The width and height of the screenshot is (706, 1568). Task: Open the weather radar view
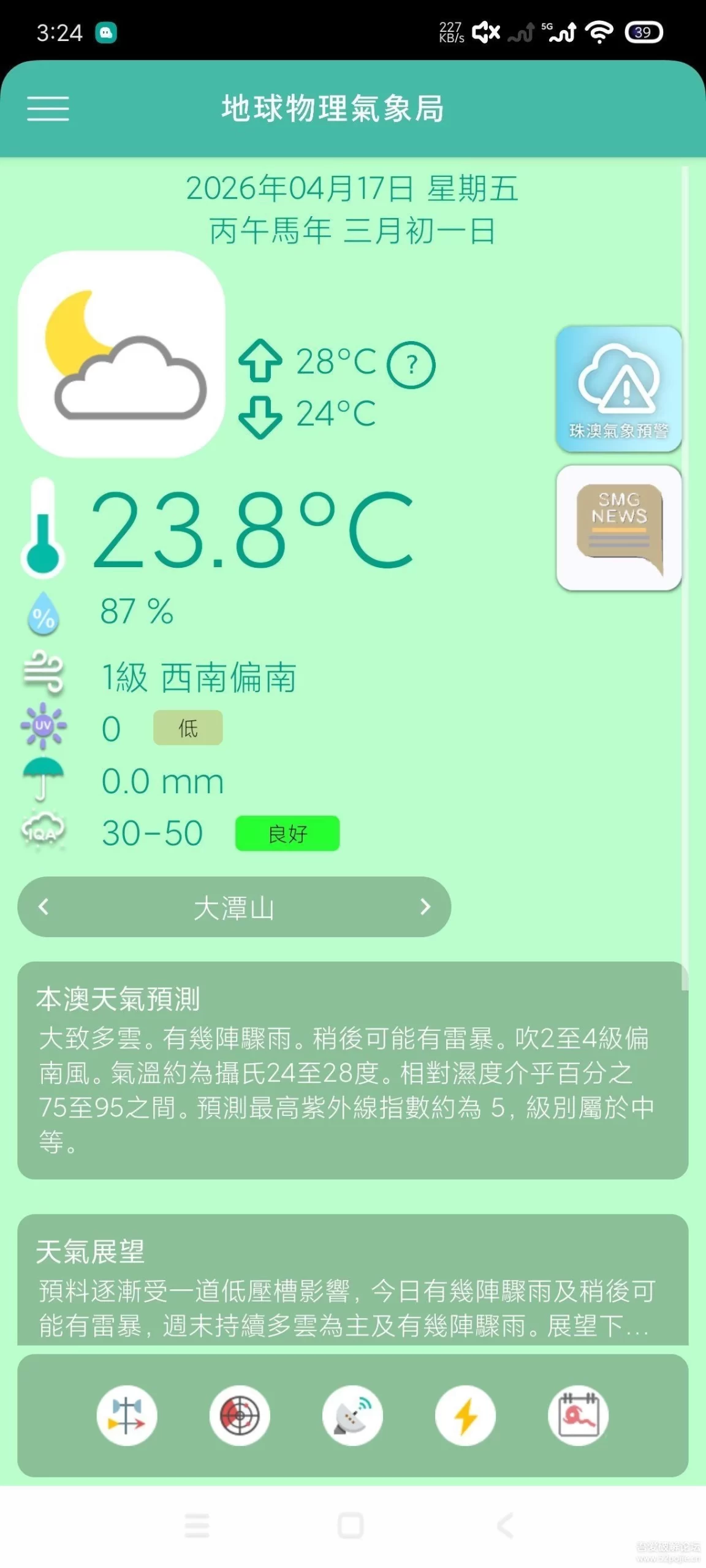coord(240,1415)
